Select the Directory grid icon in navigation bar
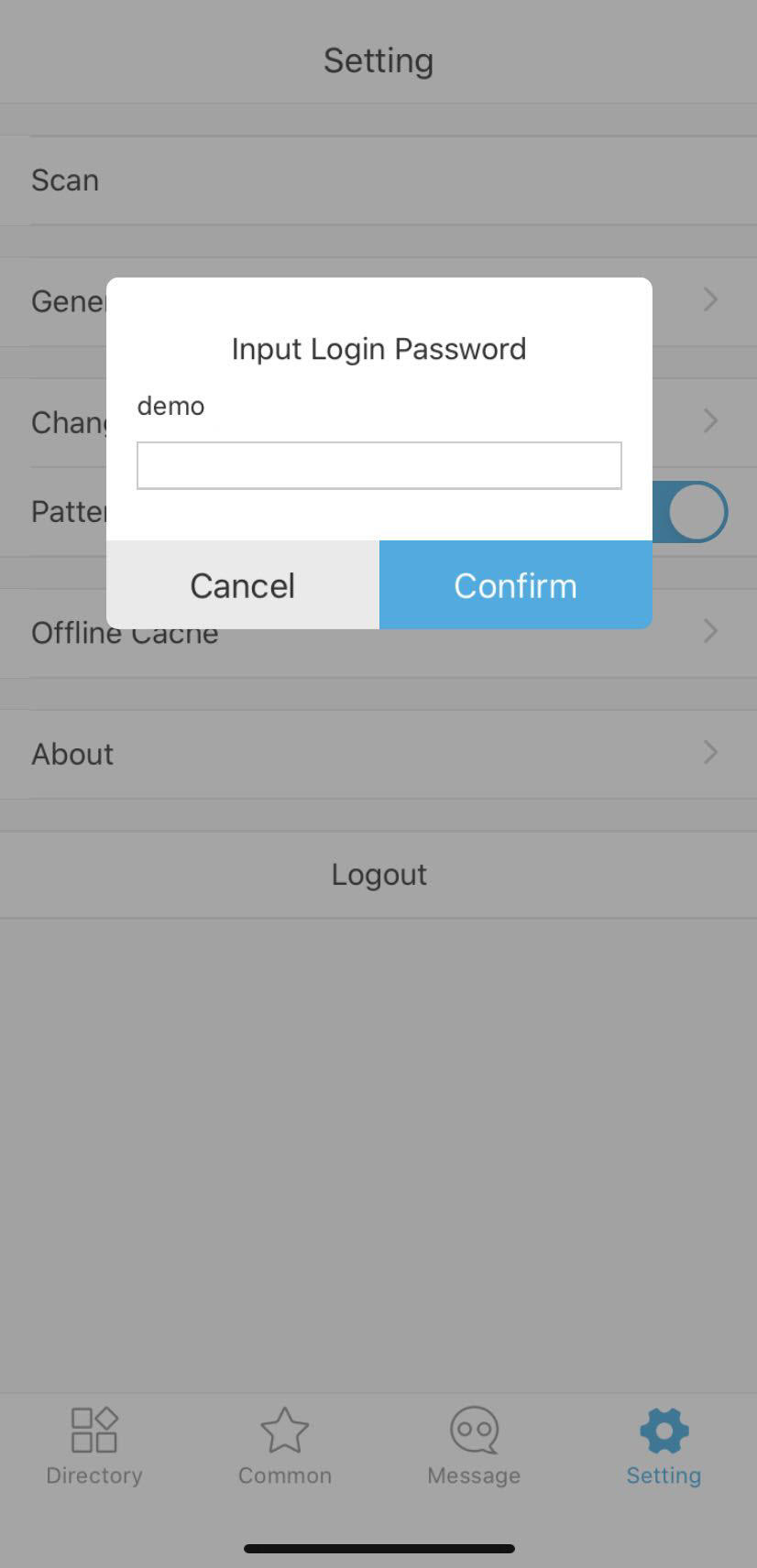The height and width of the screenshot is (1568, 757). pyautogui.click(x=93, y=1429)
